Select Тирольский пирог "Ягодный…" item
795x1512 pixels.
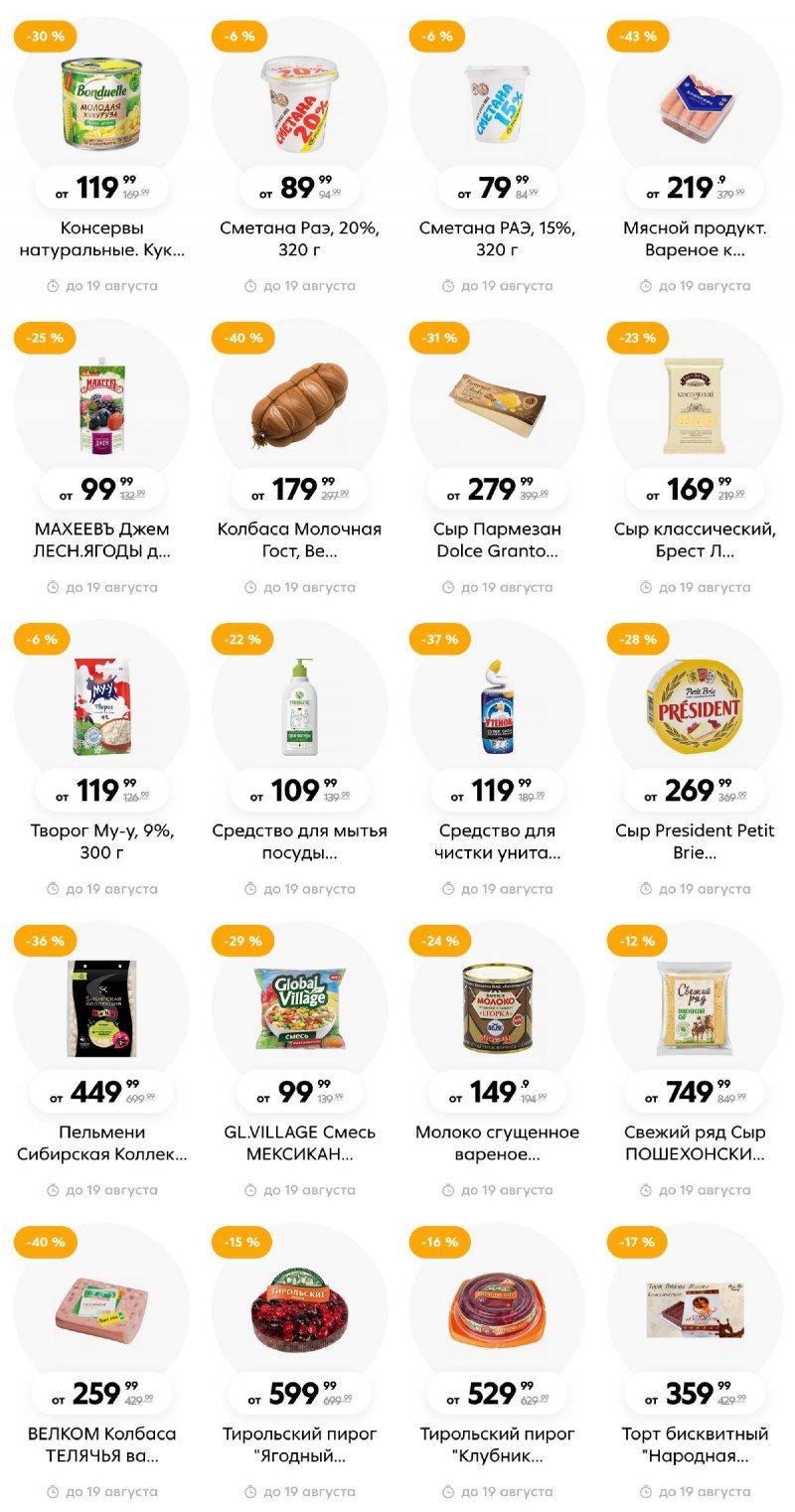[299, 1309]
